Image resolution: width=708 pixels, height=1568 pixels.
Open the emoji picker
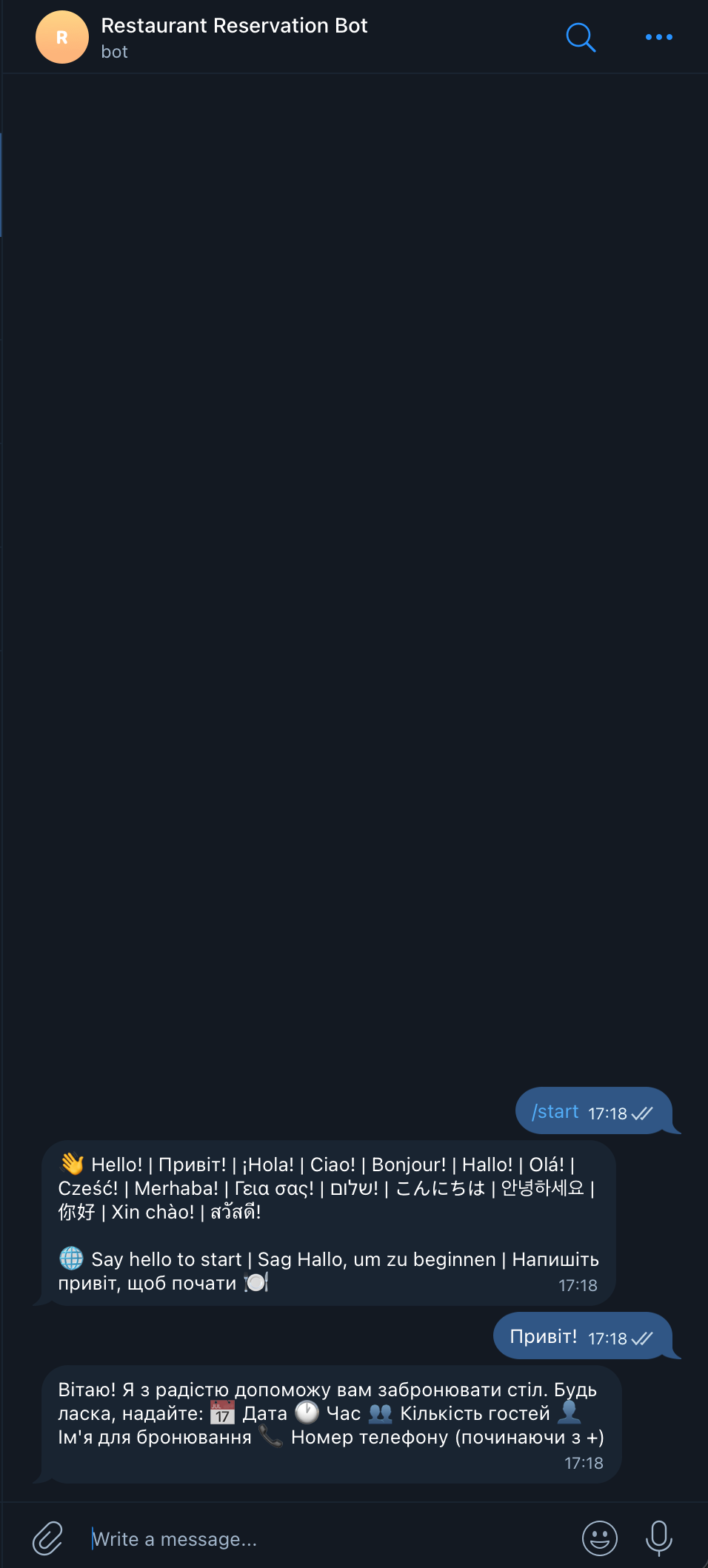(599, 1538)
